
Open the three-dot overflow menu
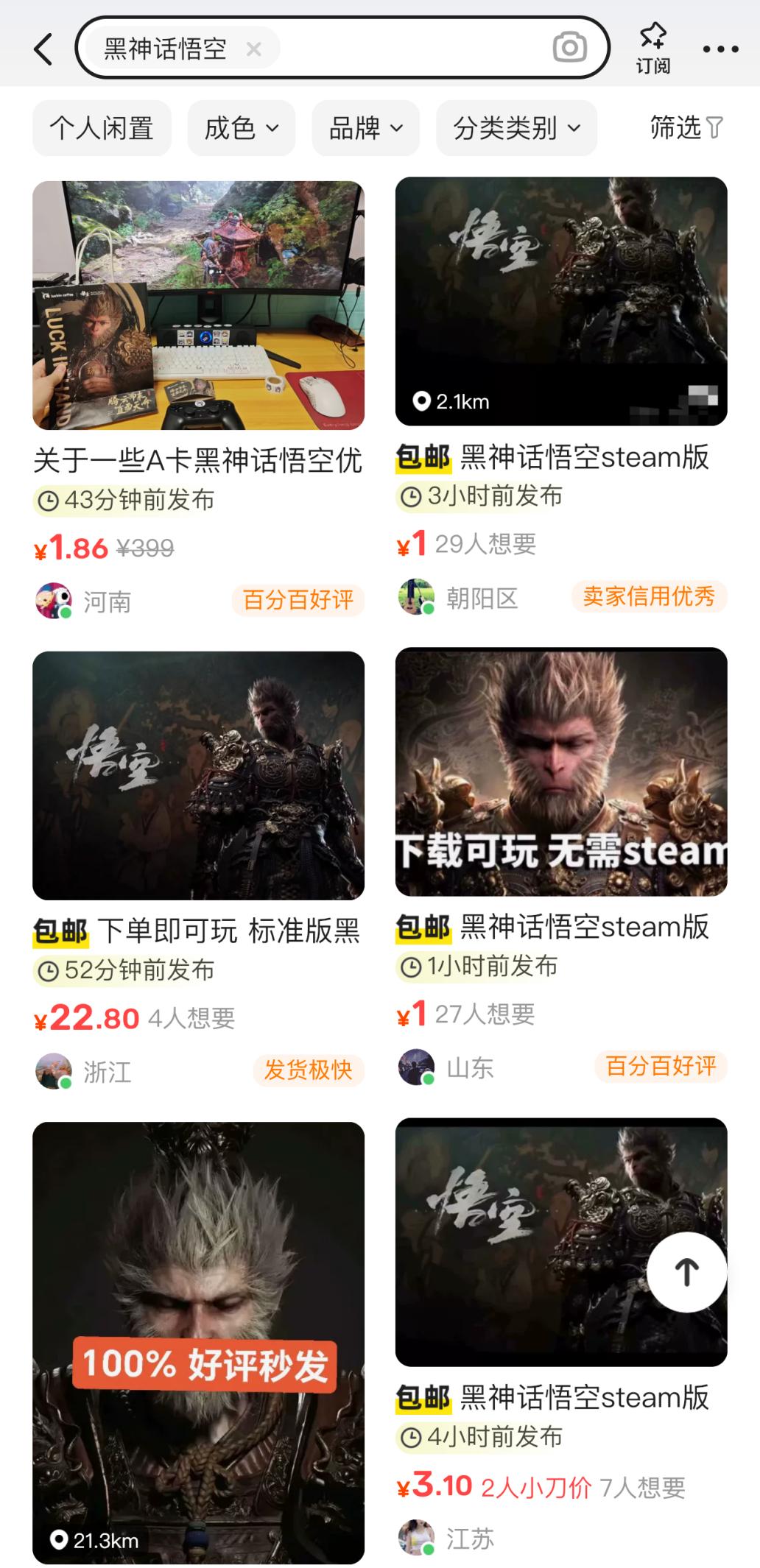[720, 49]
